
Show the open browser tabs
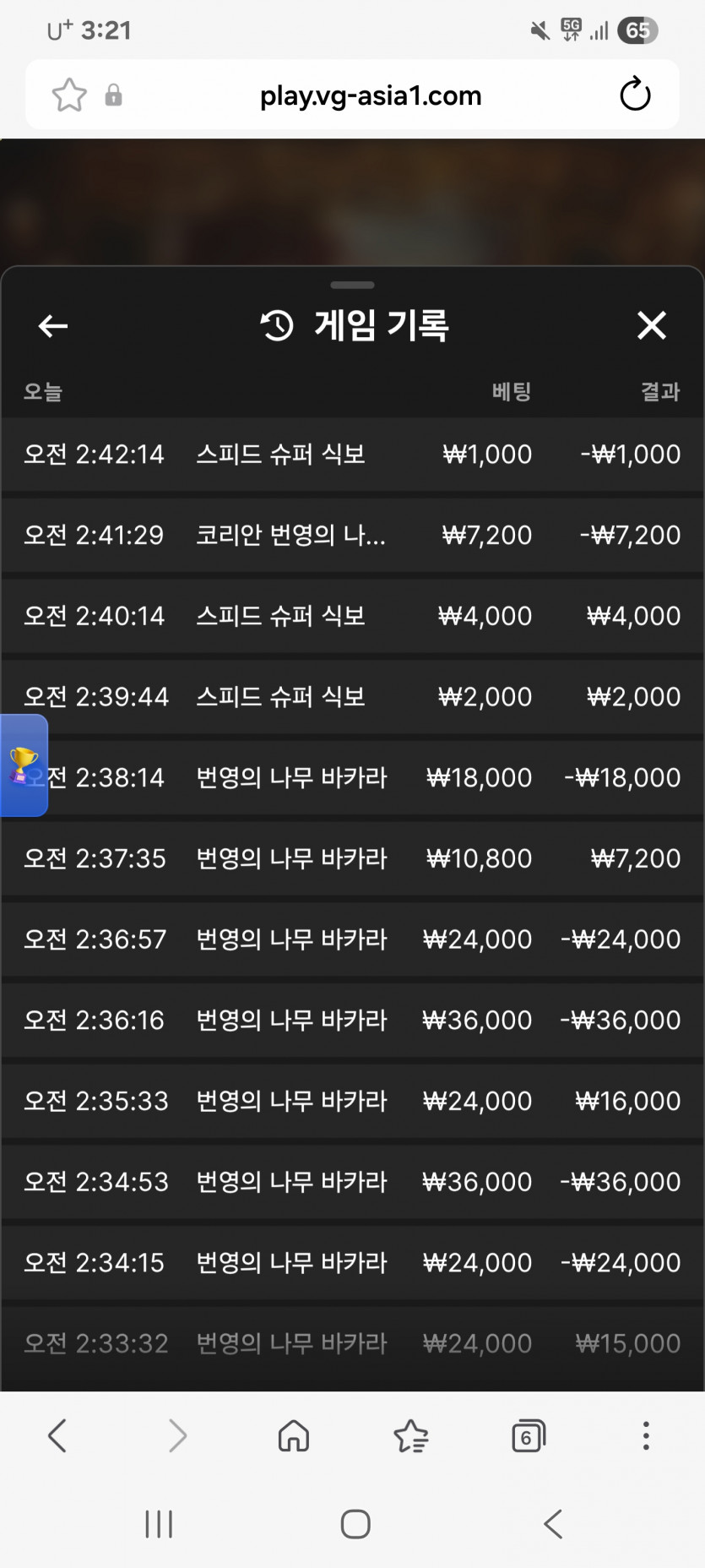529,1435
